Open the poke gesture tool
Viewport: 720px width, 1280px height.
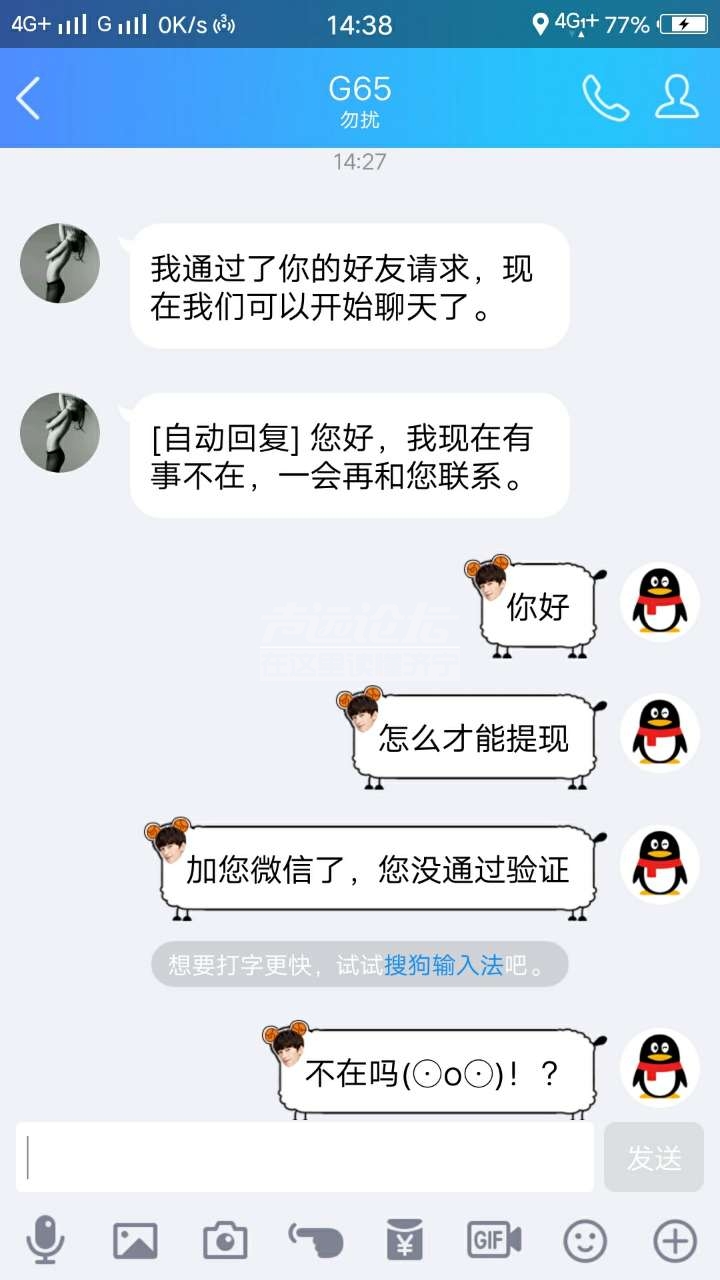316,1241
